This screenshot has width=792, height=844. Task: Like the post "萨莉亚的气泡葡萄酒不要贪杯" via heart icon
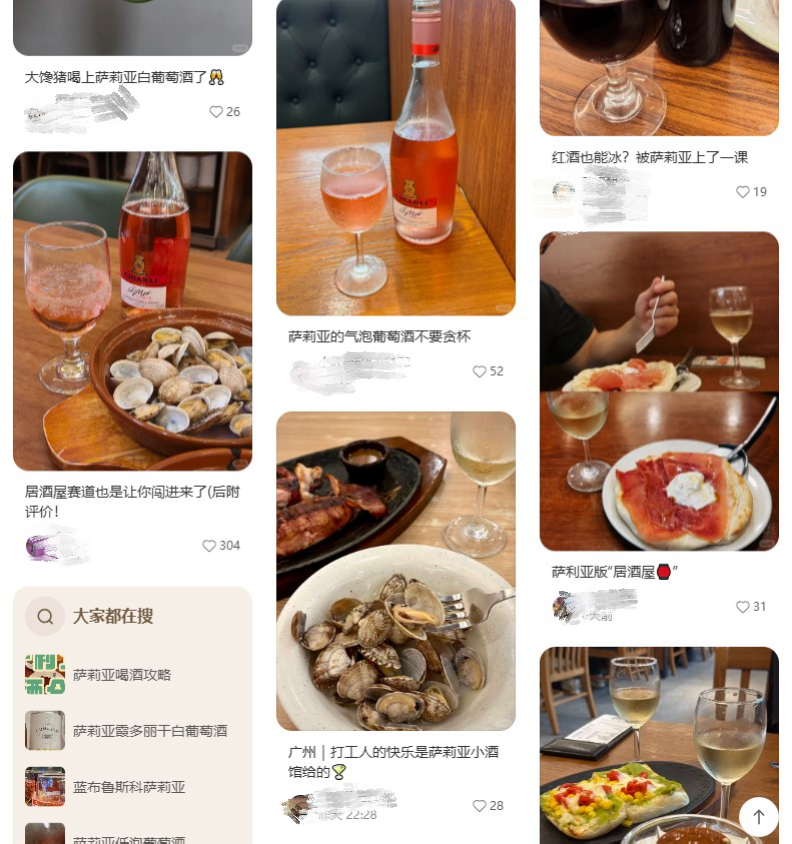[x=480, y=371]
